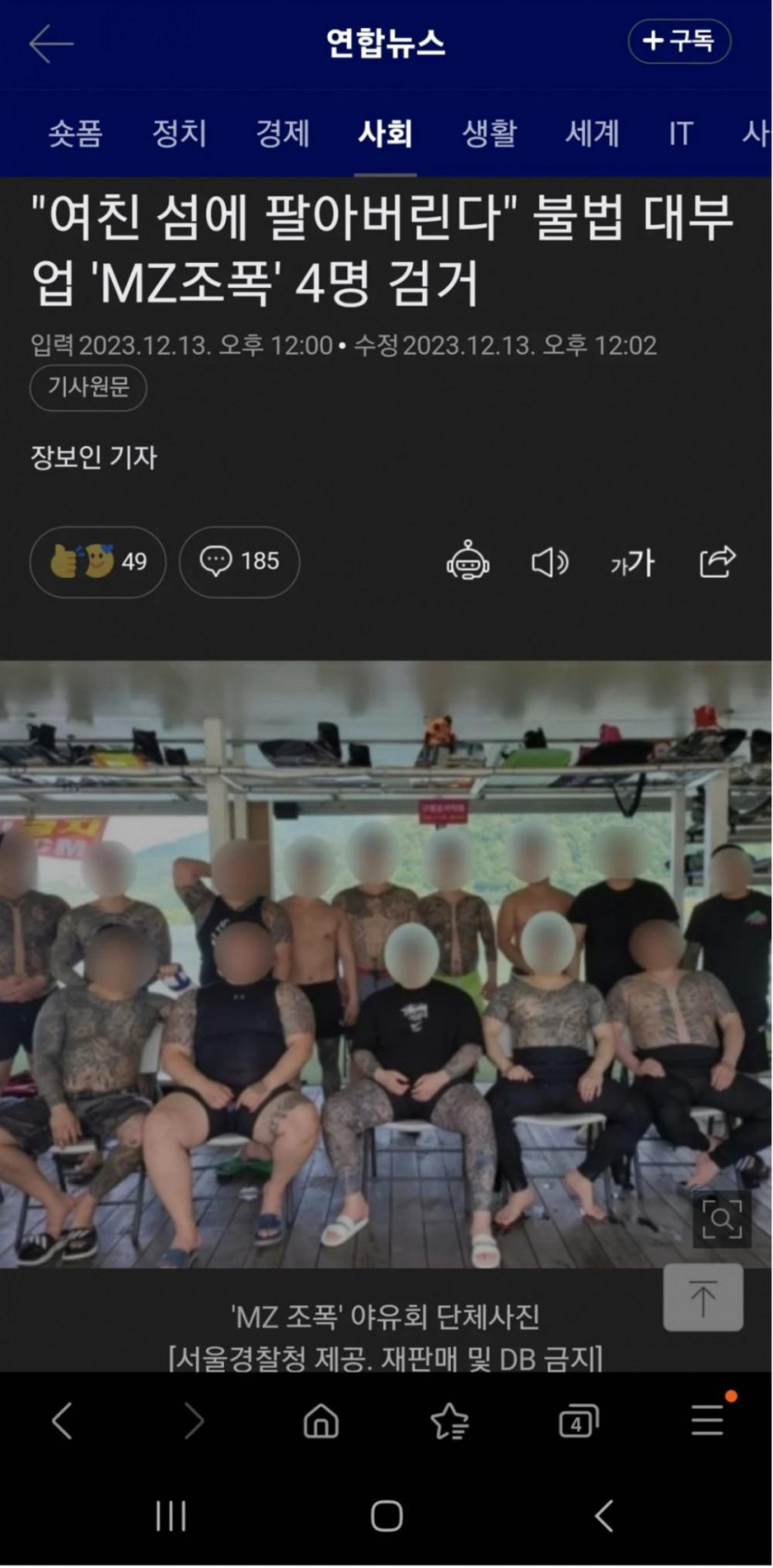Jump to top with the up-arrow button
Screen dimensions: 773x1568
point(703,1298)
